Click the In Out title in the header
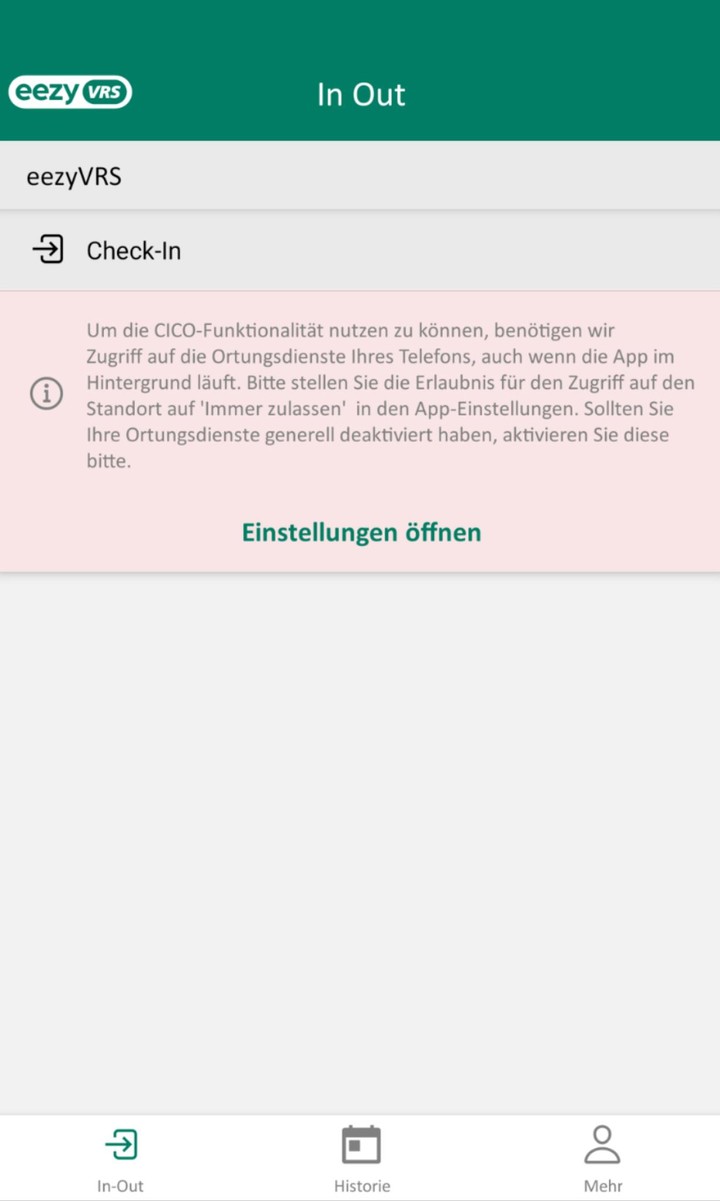This screenshot has width=720, height=1201. pos(360,93)
